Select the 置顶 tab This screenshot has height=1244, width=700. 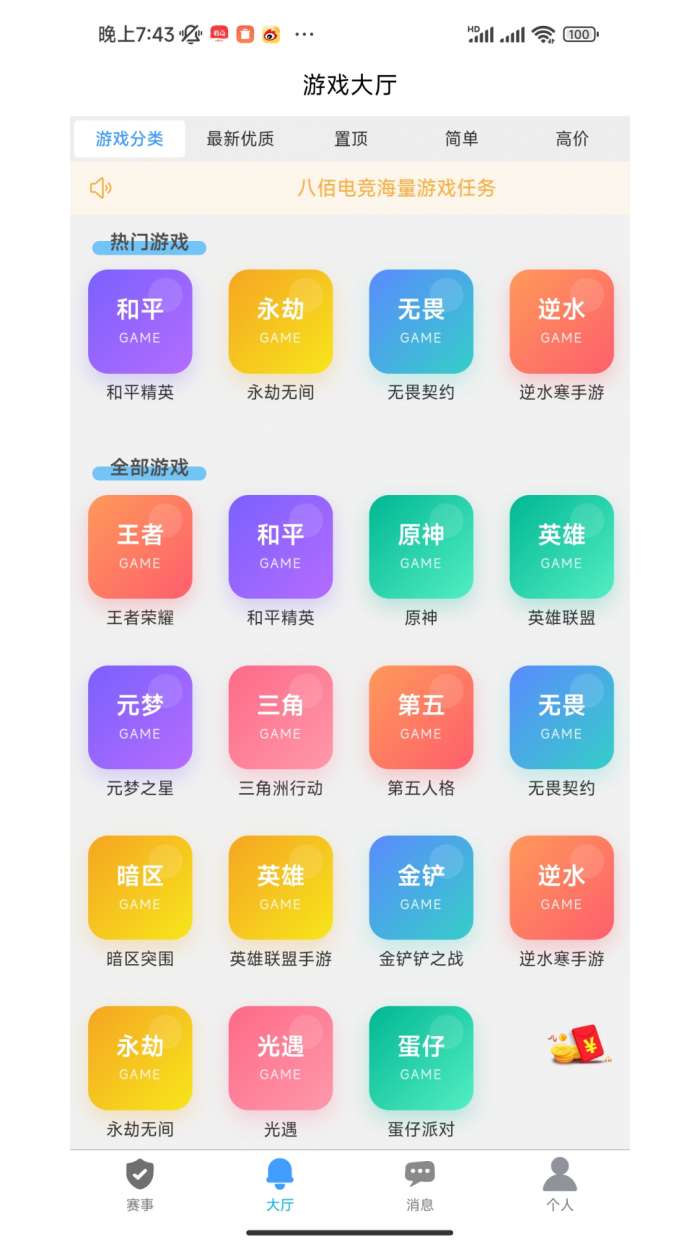[351, 139]
